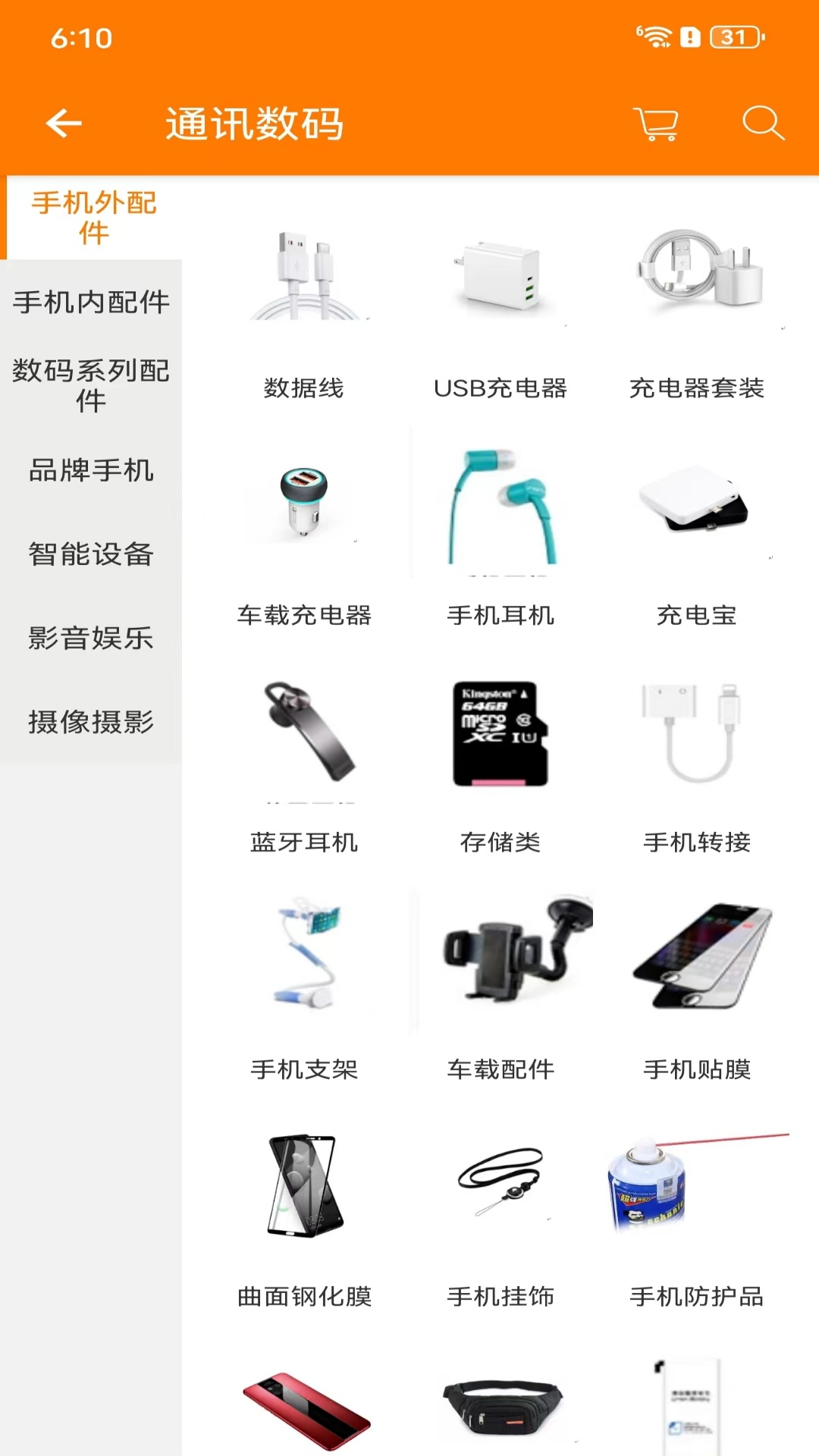Open the 曲面钢化膜 category
The width and height of the screenshot is (819, 1456).
(306, 1213)
